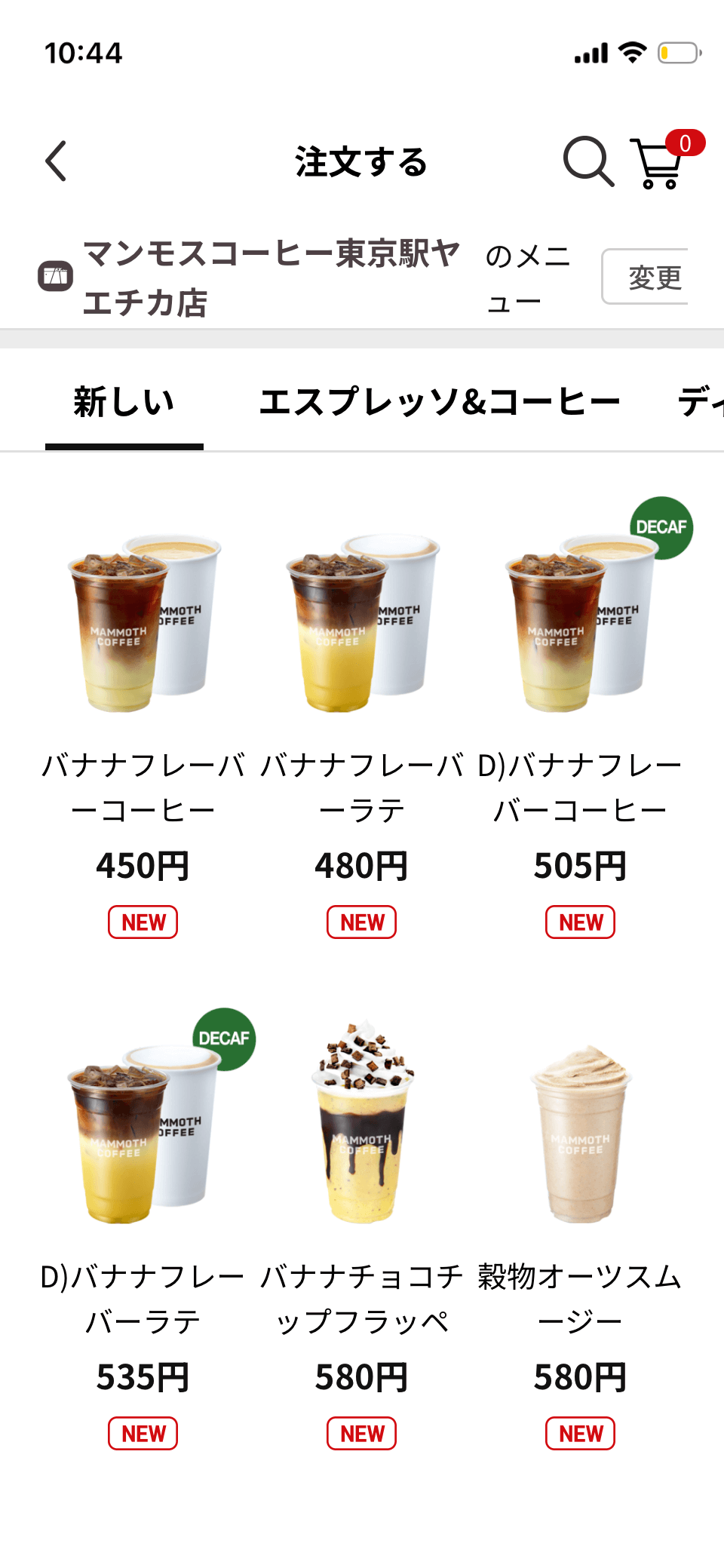
Task: Open the search icon
Action: (587, 161)
